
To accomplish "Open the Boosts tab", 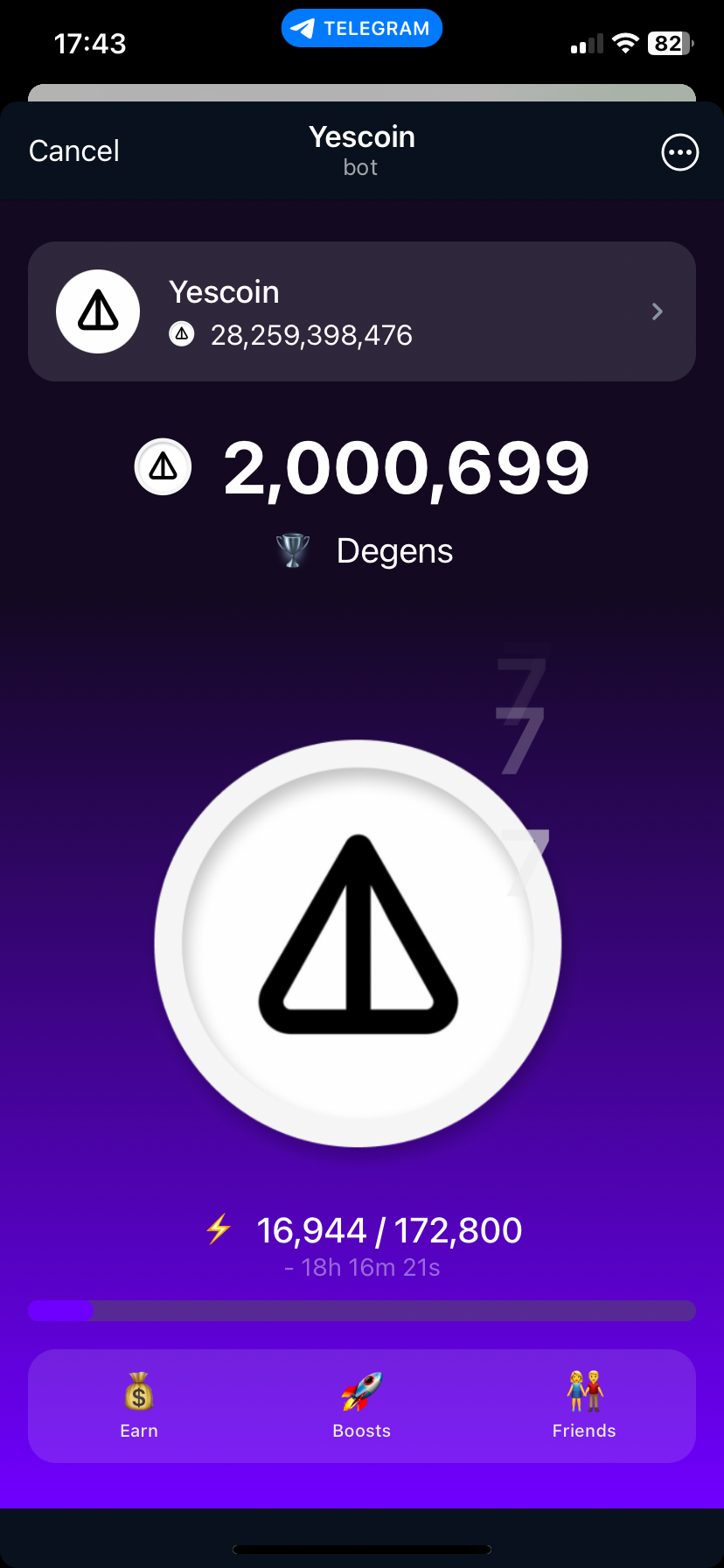I will [x=362, y=1405].
